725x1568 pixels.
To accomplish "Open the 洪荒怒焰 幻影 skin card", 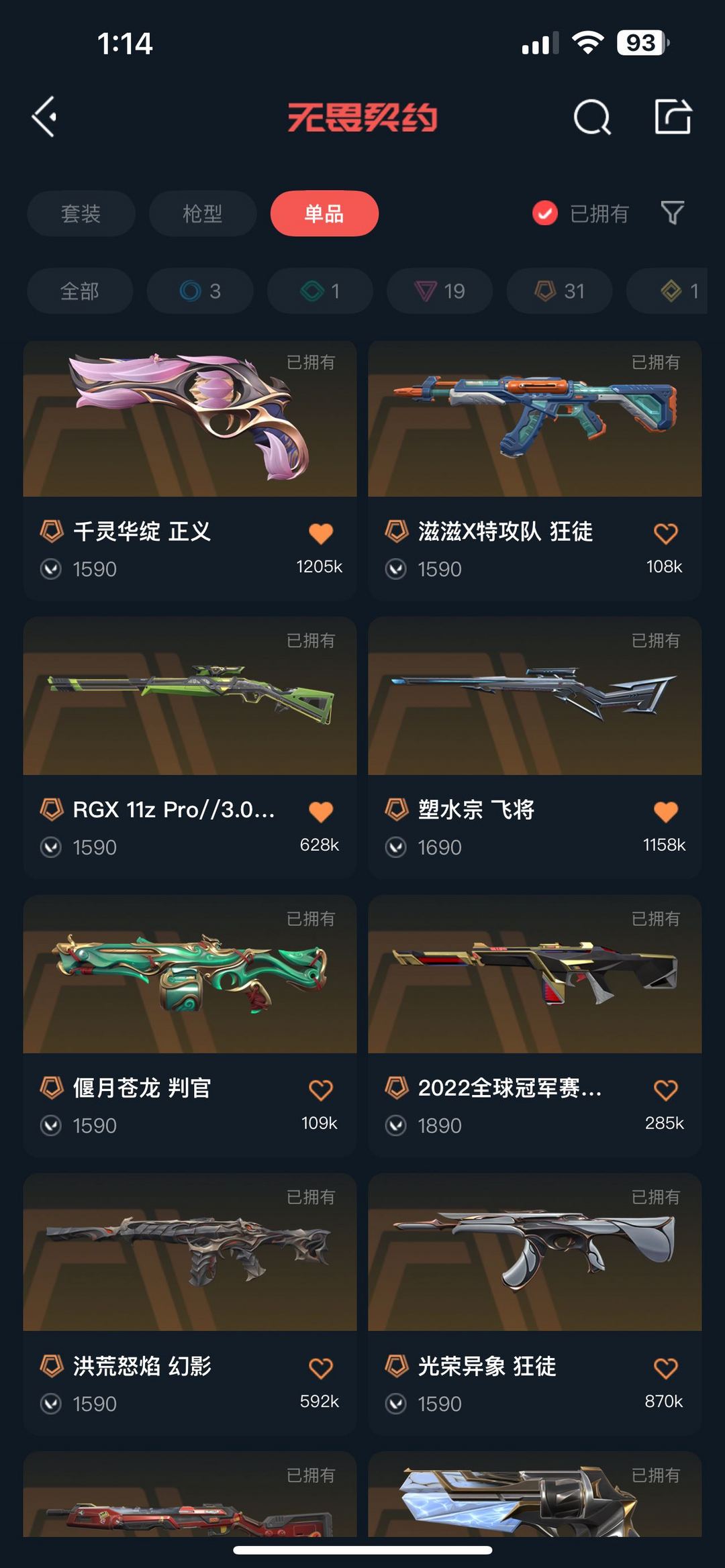I will click(x=190, y=1304).
